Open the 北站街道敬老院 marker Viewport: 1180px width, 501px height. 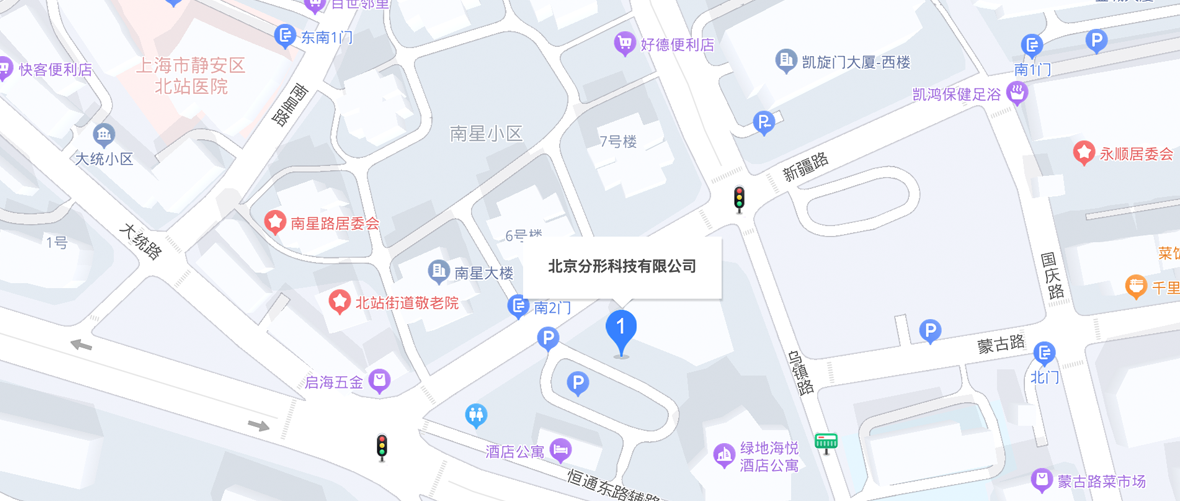[340, 301]
